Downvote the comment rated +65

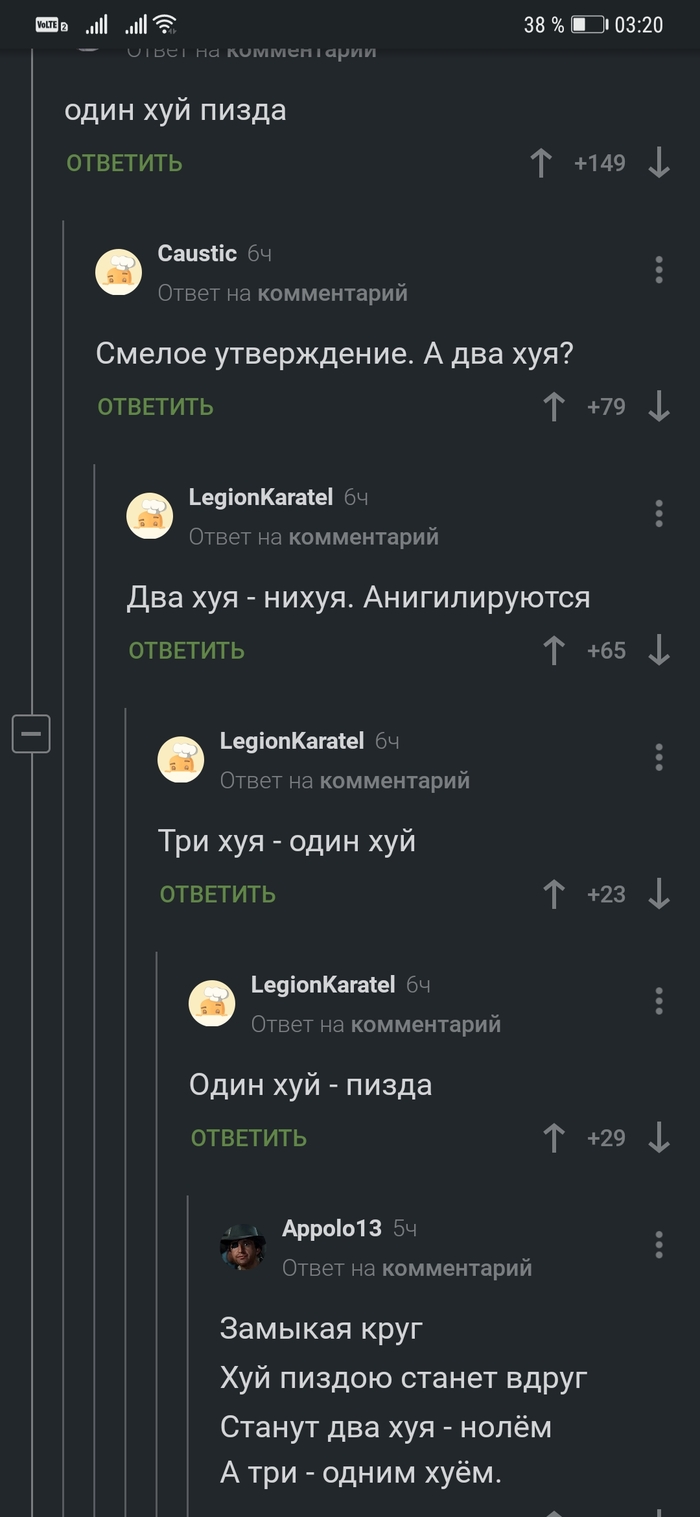coord(659,651)
